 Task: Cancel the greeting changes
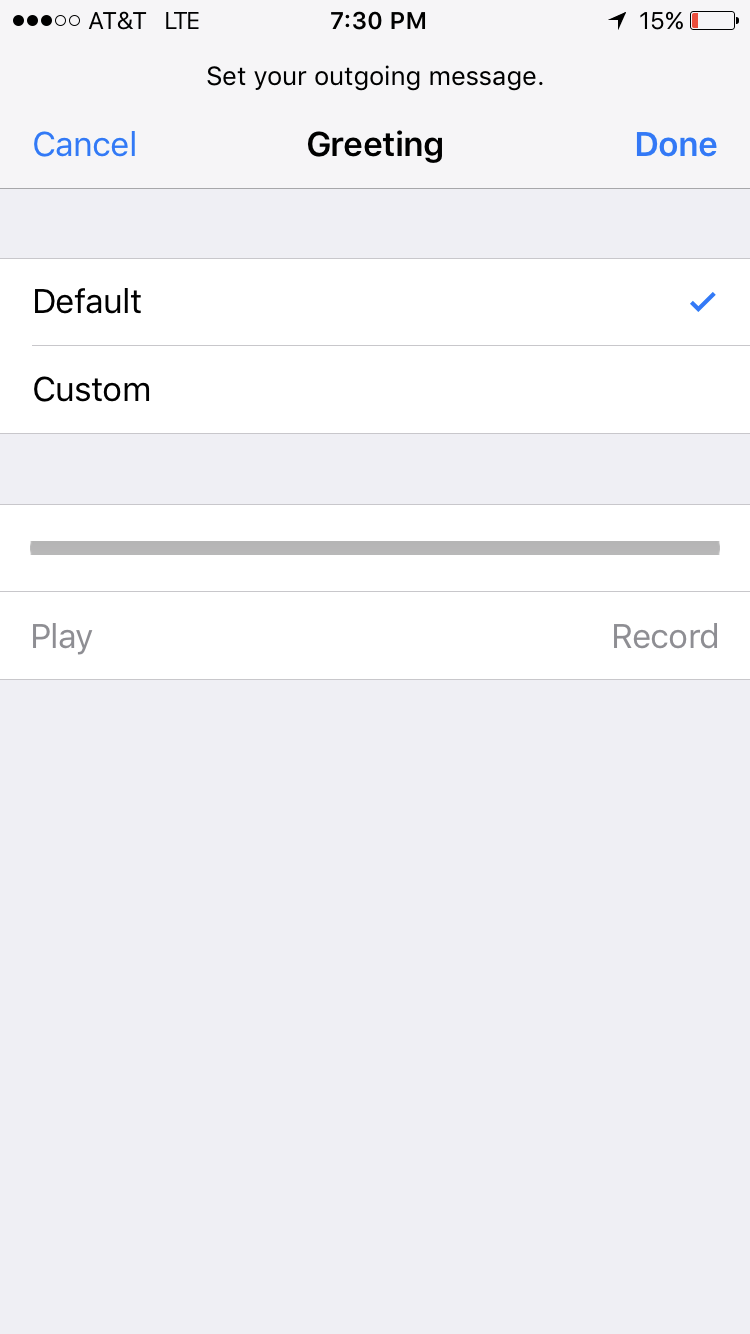pos(85,145)
